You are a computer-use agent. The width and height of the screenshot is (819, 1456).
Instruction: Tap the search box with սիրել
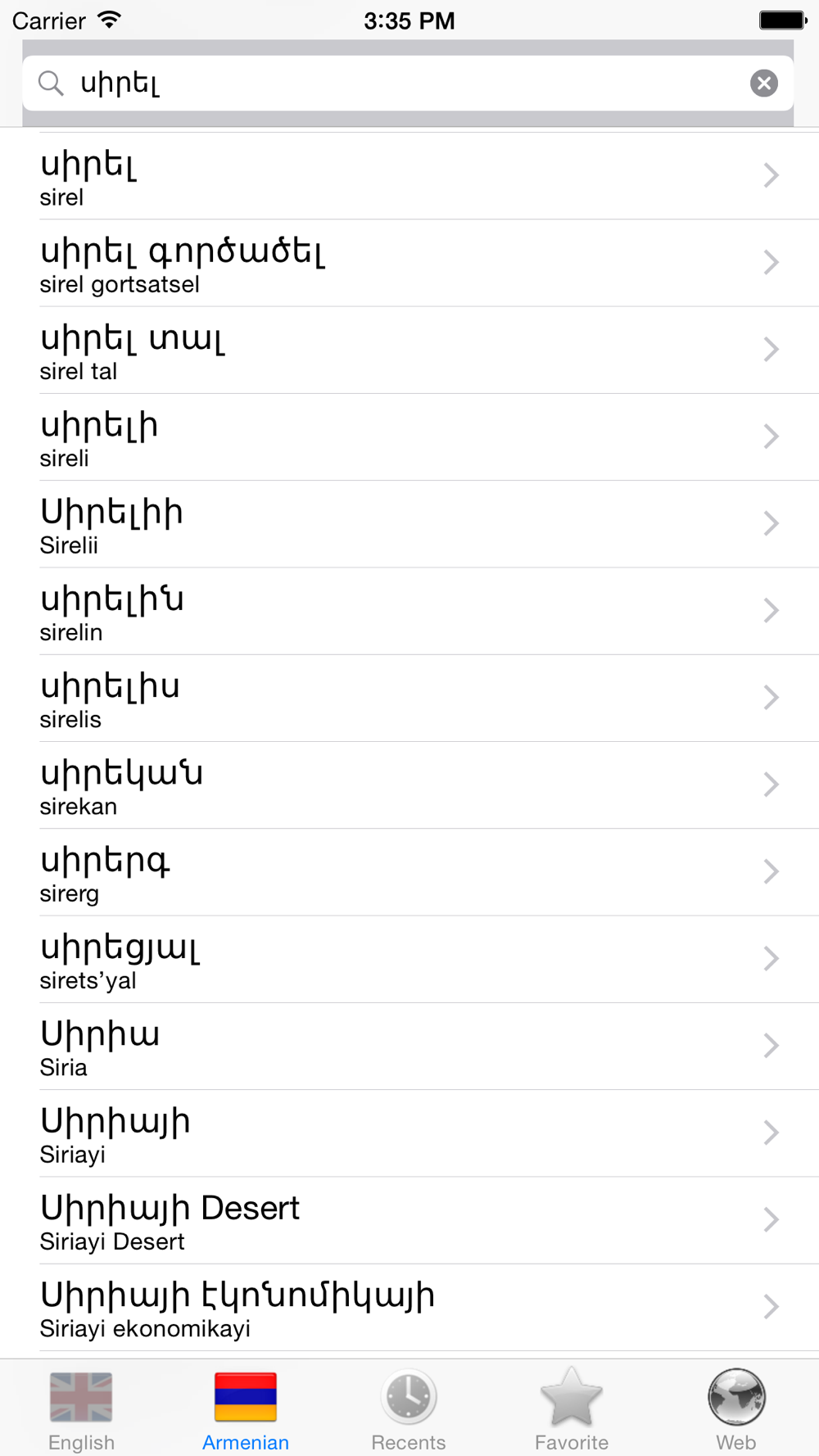[x=408, y=83]
